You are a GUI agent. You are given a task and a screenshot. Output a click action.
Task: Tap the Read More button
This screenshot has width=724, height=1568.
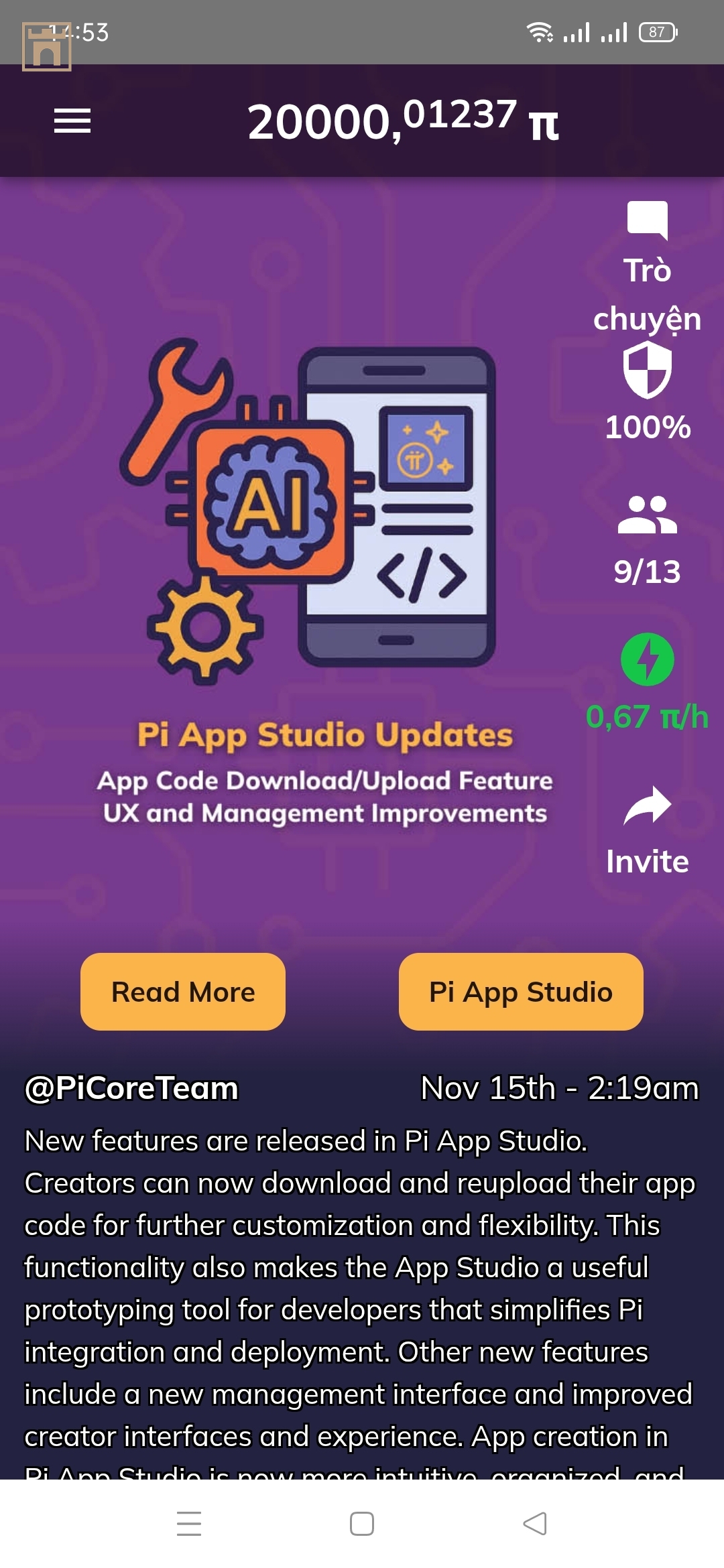(x=183, y=992)
